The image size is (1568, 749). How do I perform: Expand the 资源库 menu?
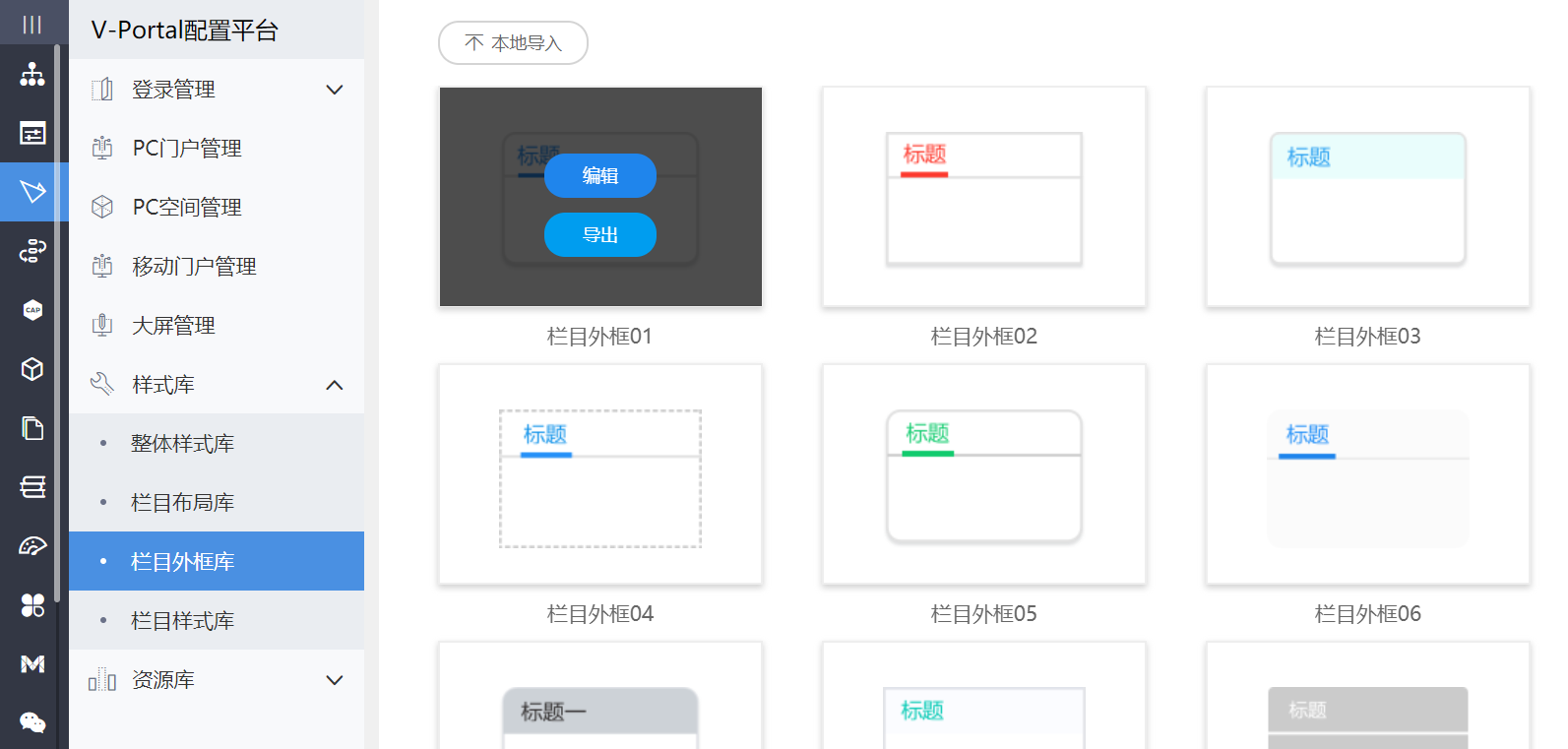[x=217, y=680]
